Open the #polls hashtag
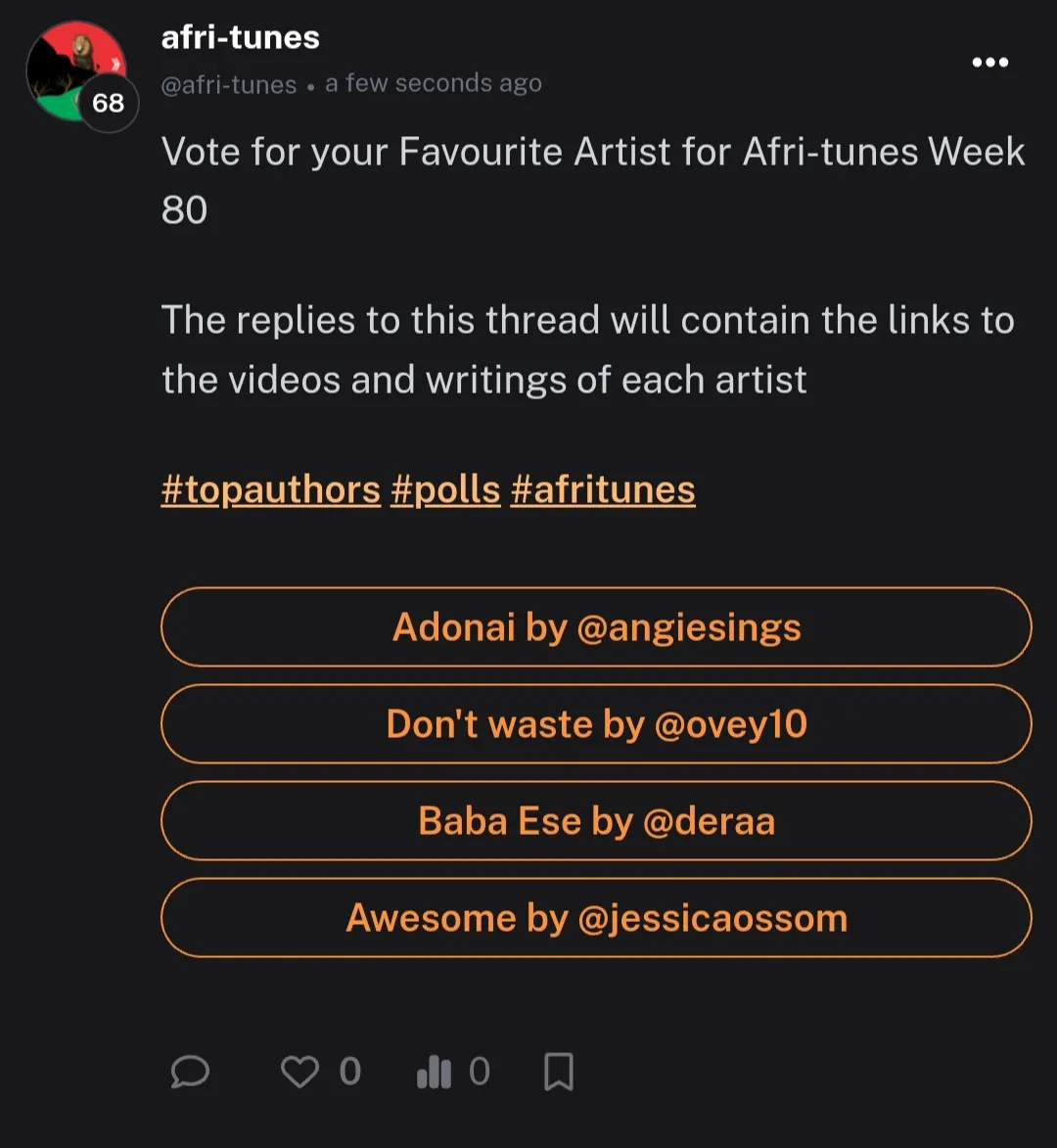This screenshot has width=1057, height=1148. [x=445, y=489]
